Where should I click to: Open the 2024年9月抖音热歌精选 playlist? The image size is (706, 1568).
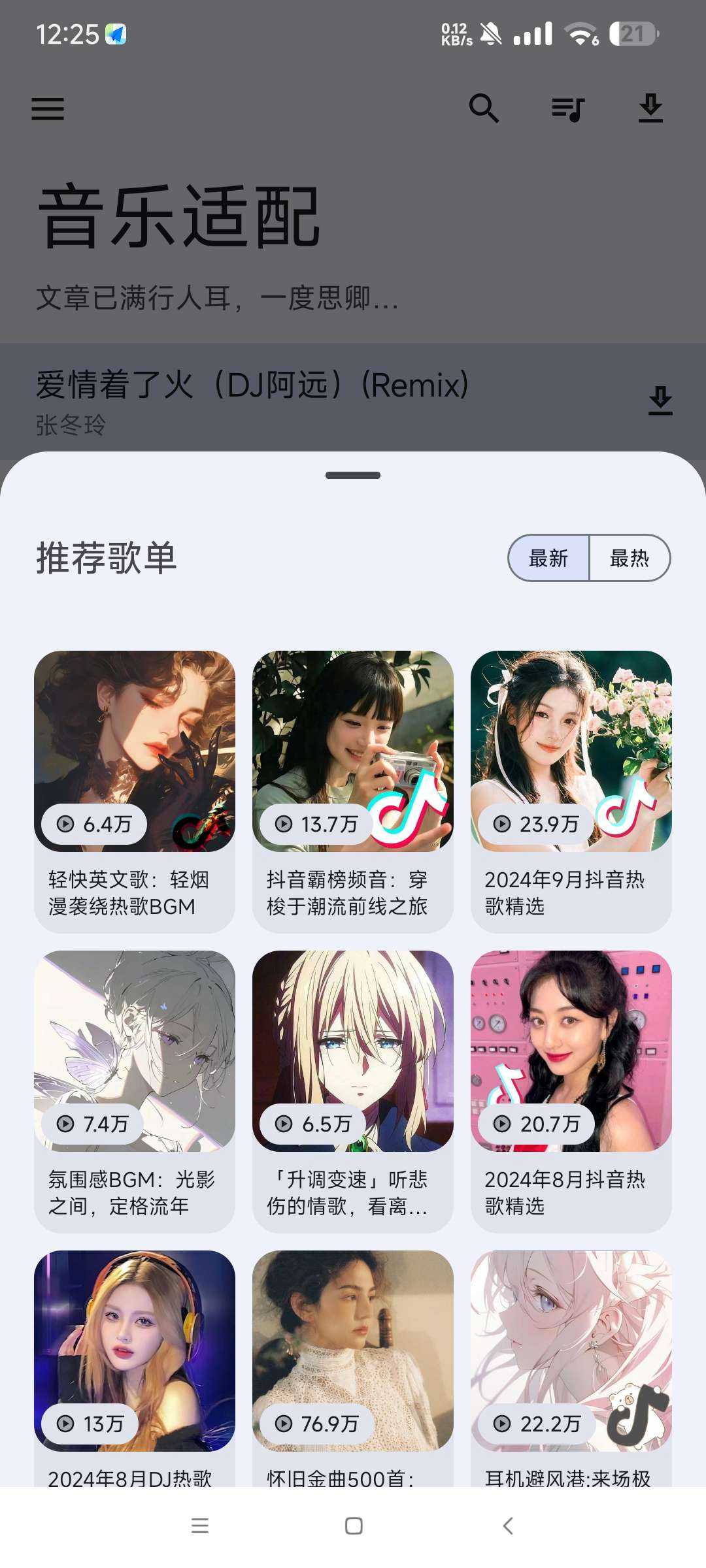[571, 791]
